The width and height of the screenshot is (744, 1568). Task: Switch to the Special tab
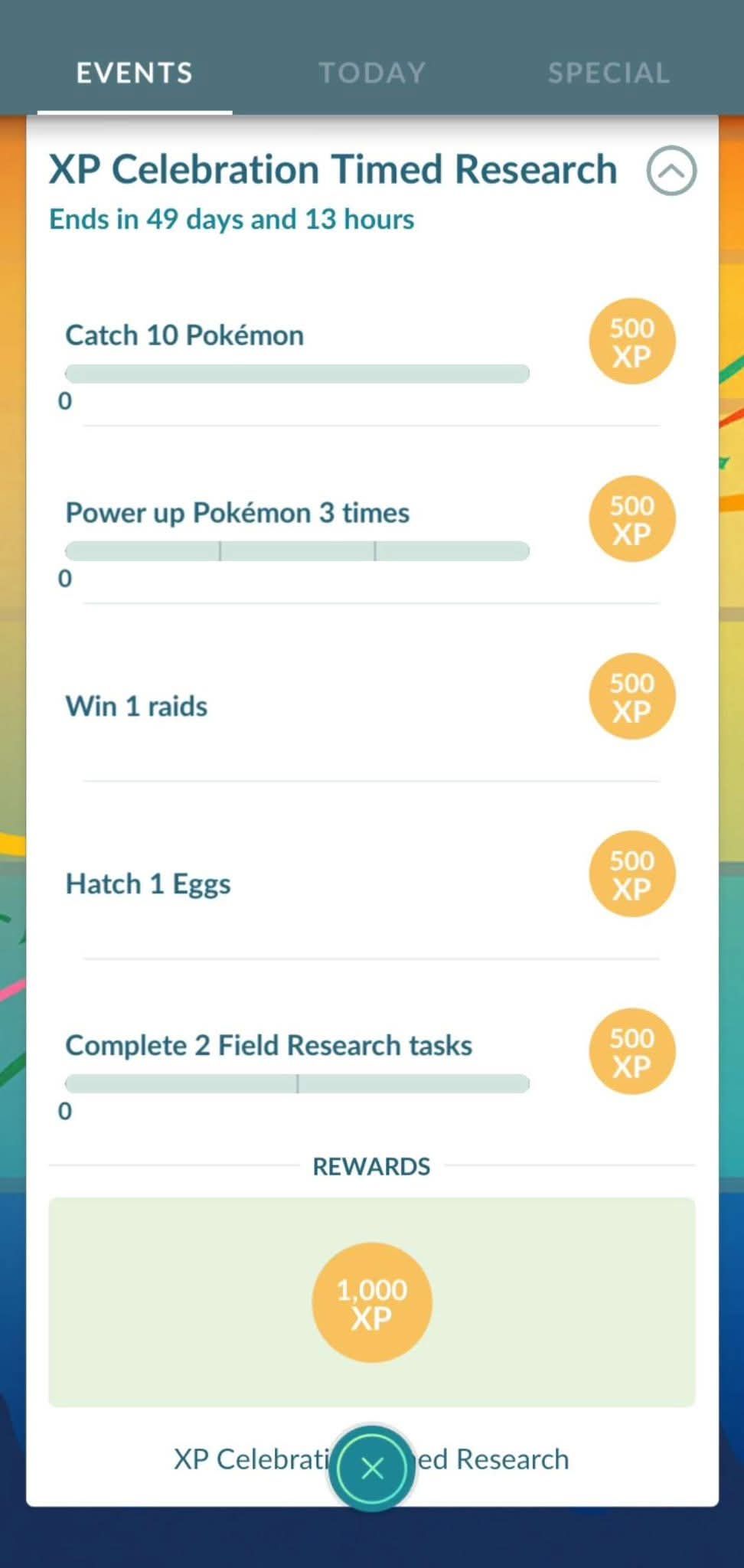(609, 73)
